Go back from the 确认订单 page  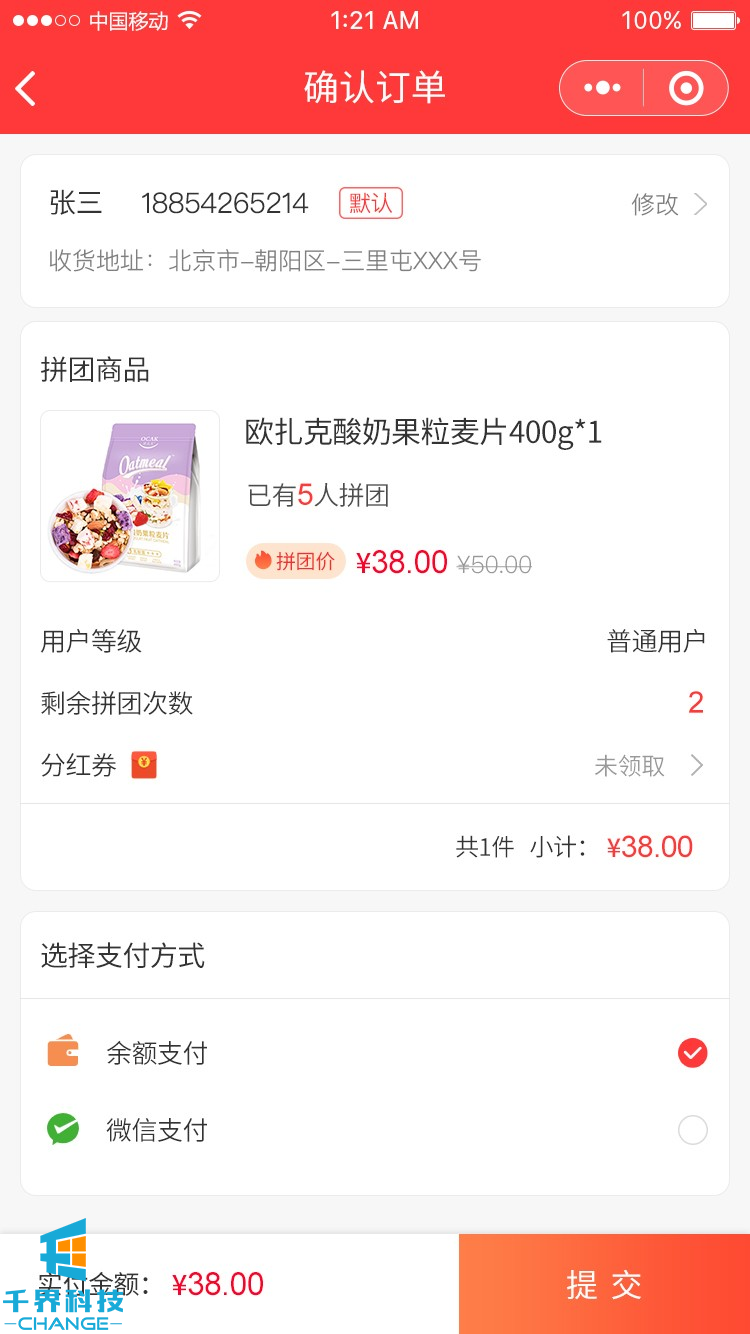[27, 89]
